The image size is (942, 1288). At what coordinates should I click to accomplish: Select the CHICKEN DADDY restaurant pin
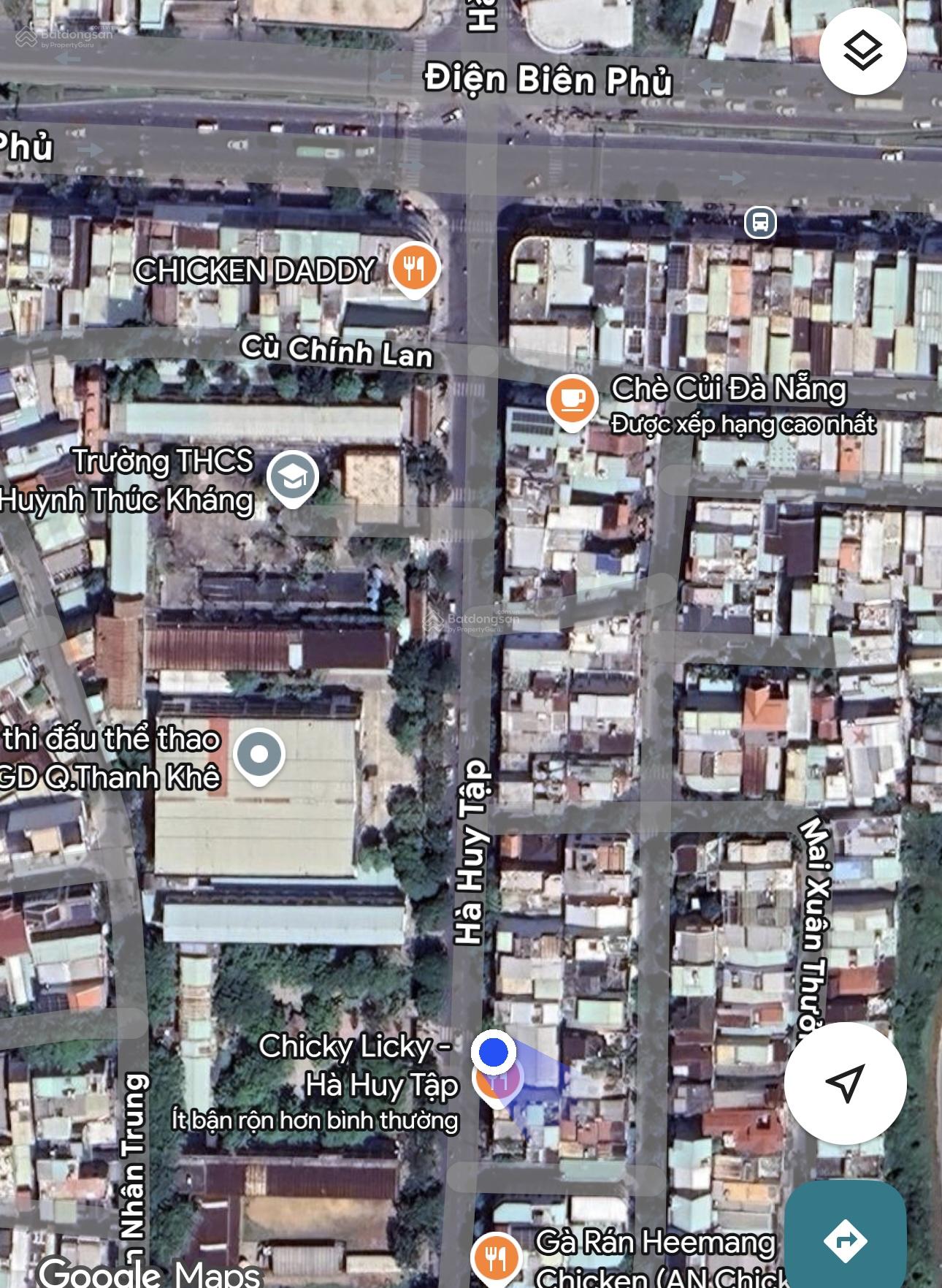click(414, 268)
